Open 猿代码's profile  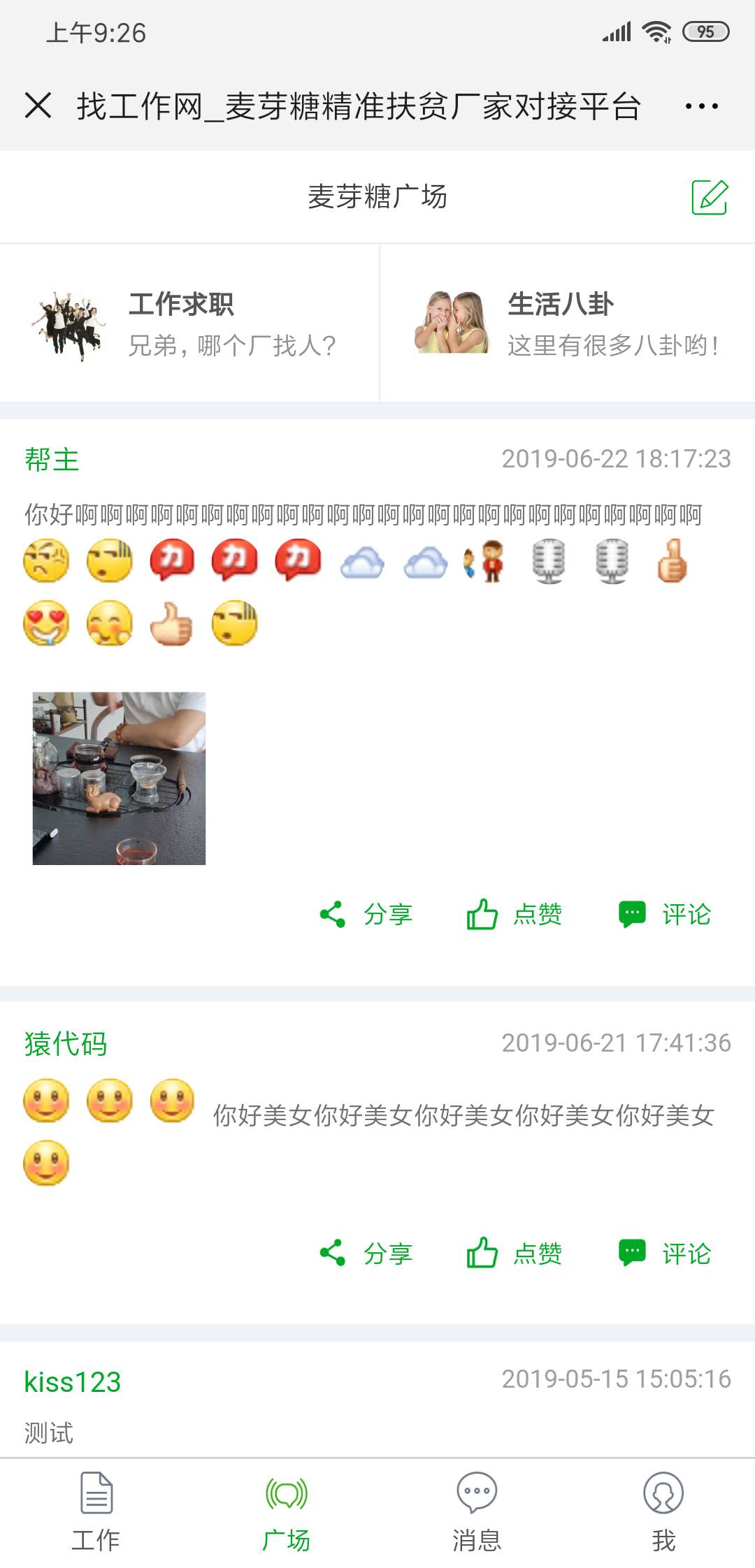[66, 1043]
